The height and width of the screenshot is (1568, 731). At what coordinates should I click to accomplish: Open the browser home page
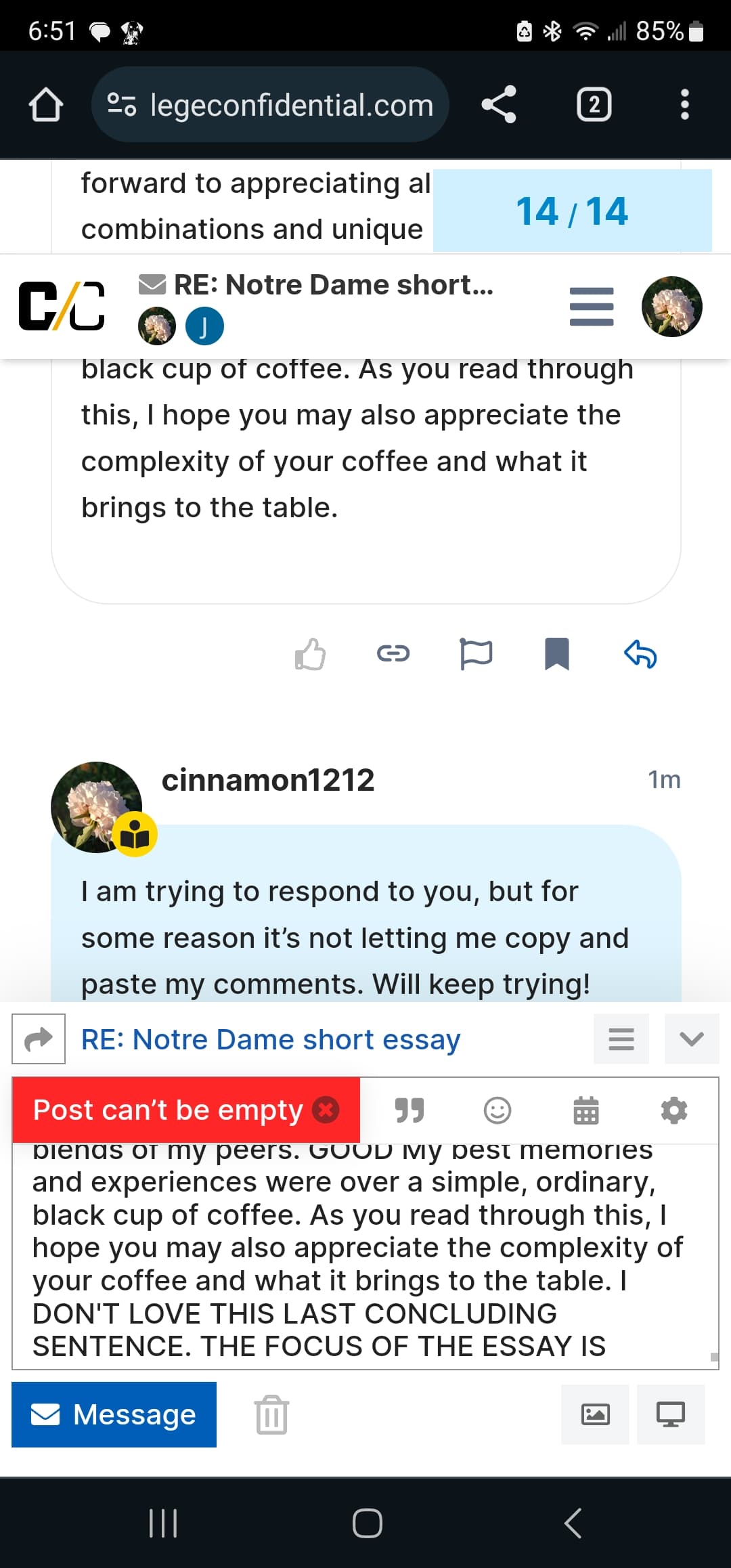point(46,105)
